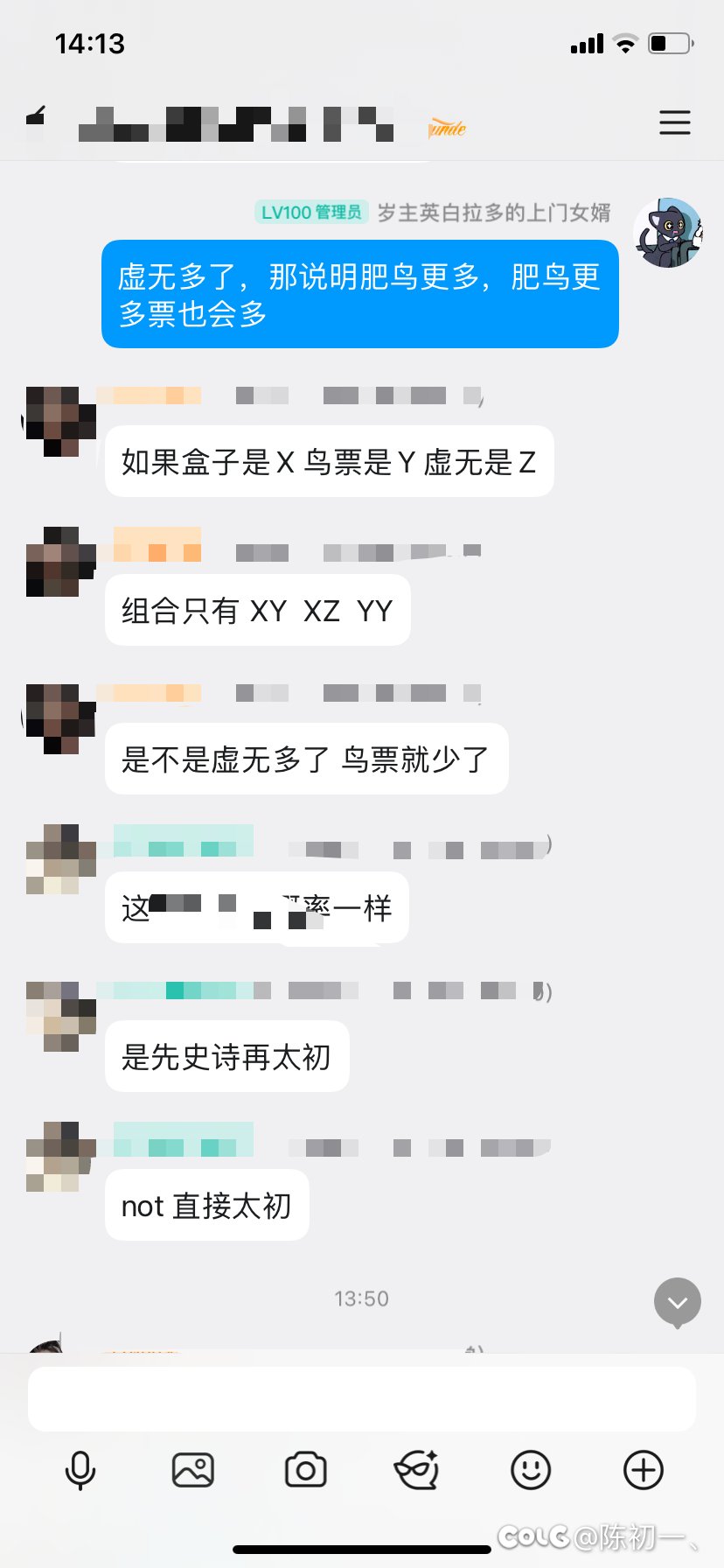Go back from the group chat
724x1568 pixels.
(37, 117)
